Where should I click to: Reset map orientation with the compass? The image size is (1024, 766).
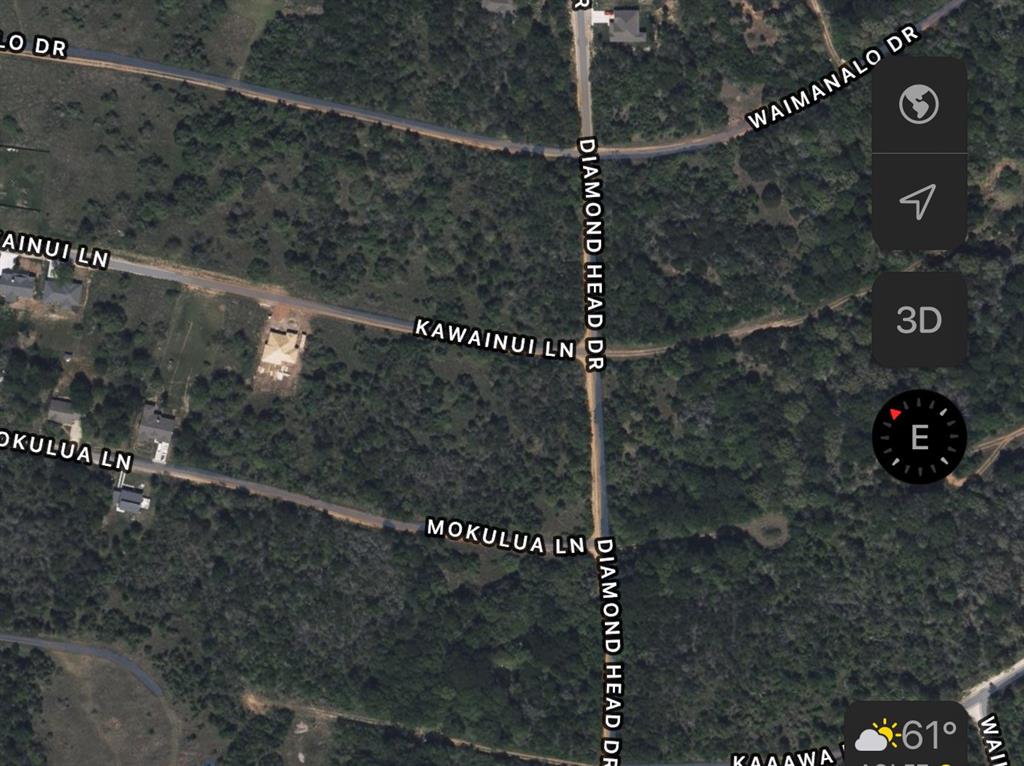point(919,437)
